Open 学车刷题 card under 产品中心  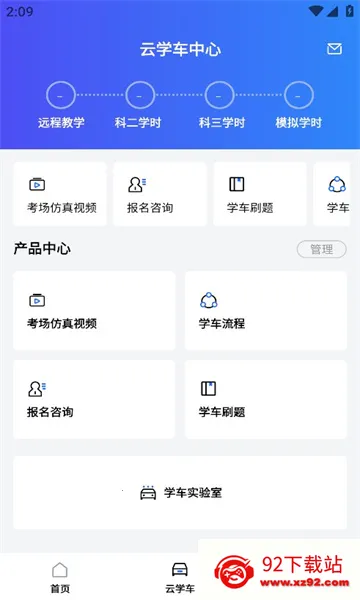click(x=266, y=399)
